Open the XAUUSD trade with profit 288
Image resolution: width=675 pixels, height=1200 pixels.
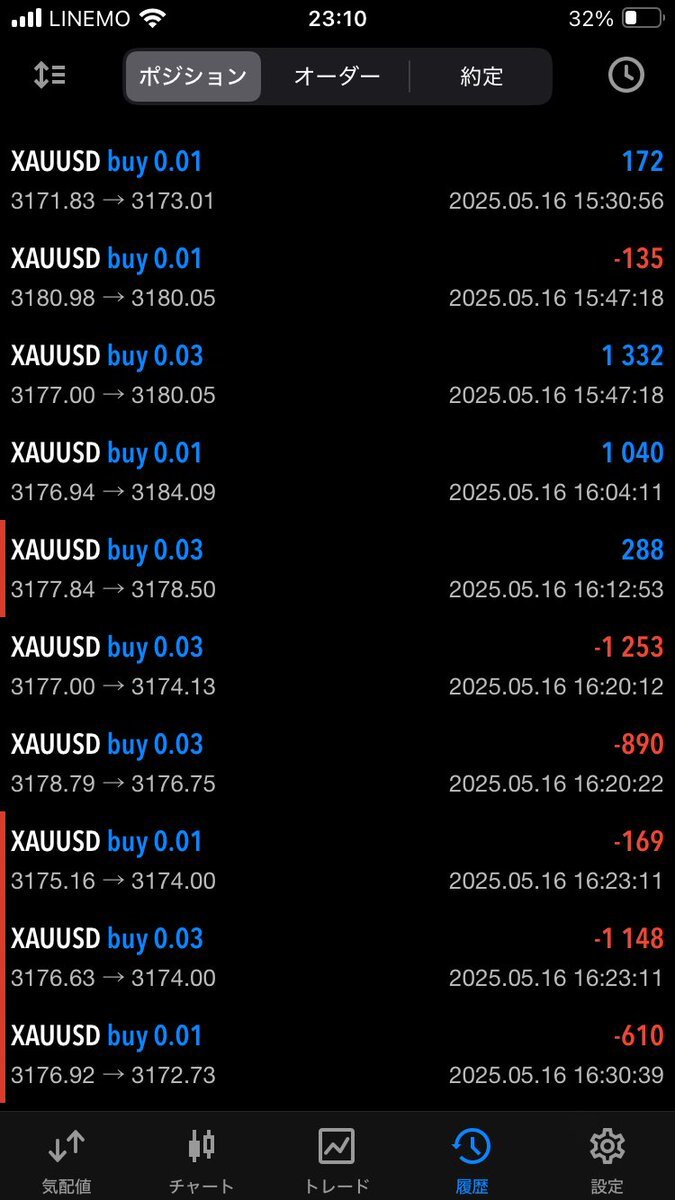pyautogui.click(x=337, y=569)
